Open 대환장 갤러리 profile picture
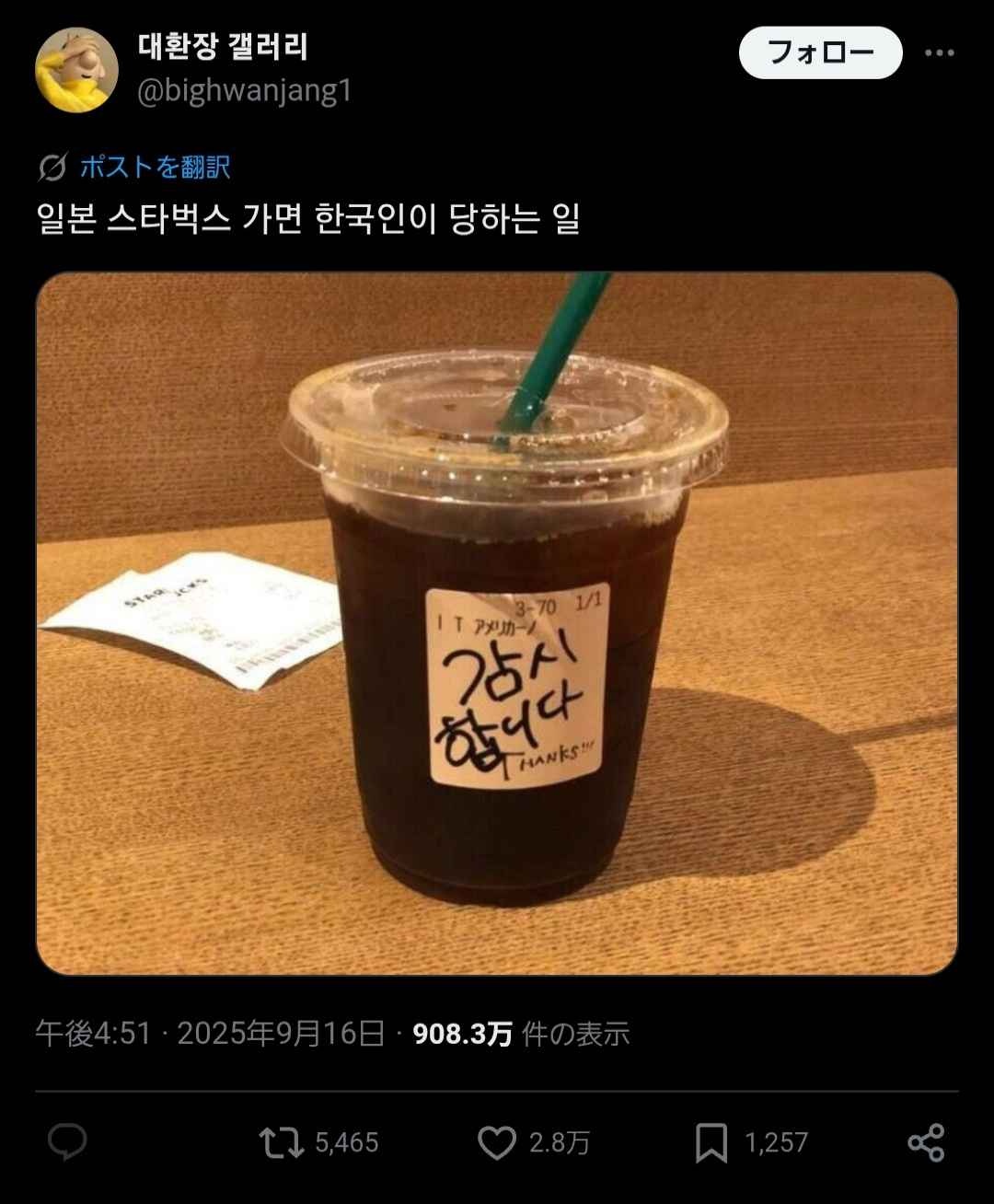Image resolution: width=994 pixels, height=1204 pixels. coord(76,70)
